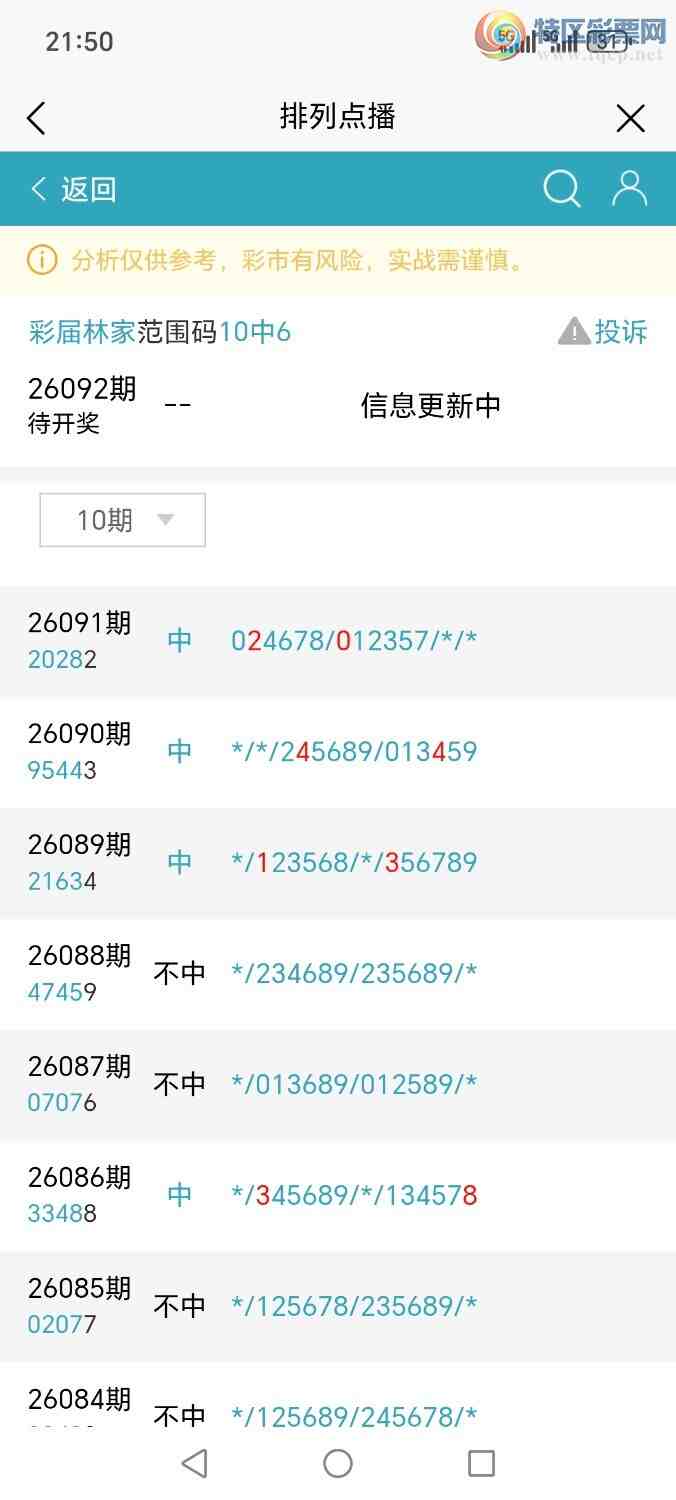Open the 彩届林家 expert link
This screenshot has width=676, height=1500.
(82, 332)
